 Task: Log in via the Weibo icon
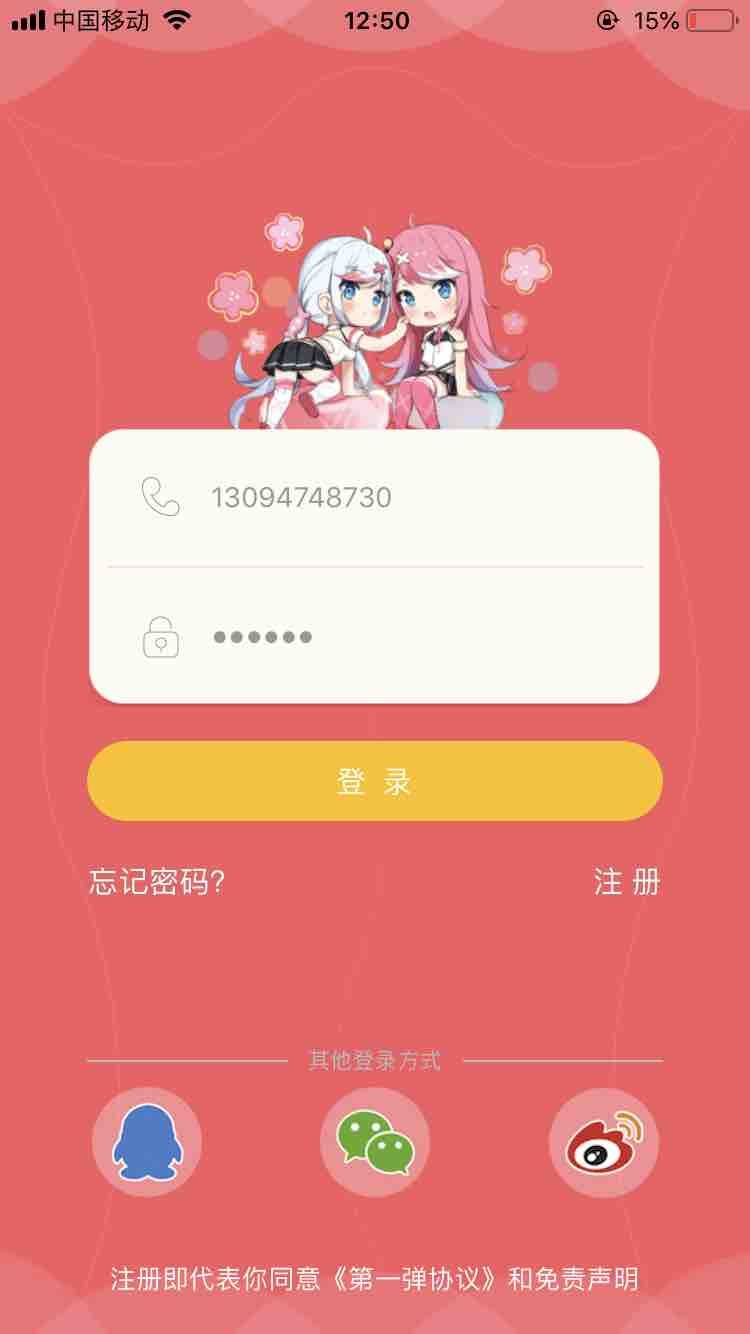click(x=602, y=1141)
